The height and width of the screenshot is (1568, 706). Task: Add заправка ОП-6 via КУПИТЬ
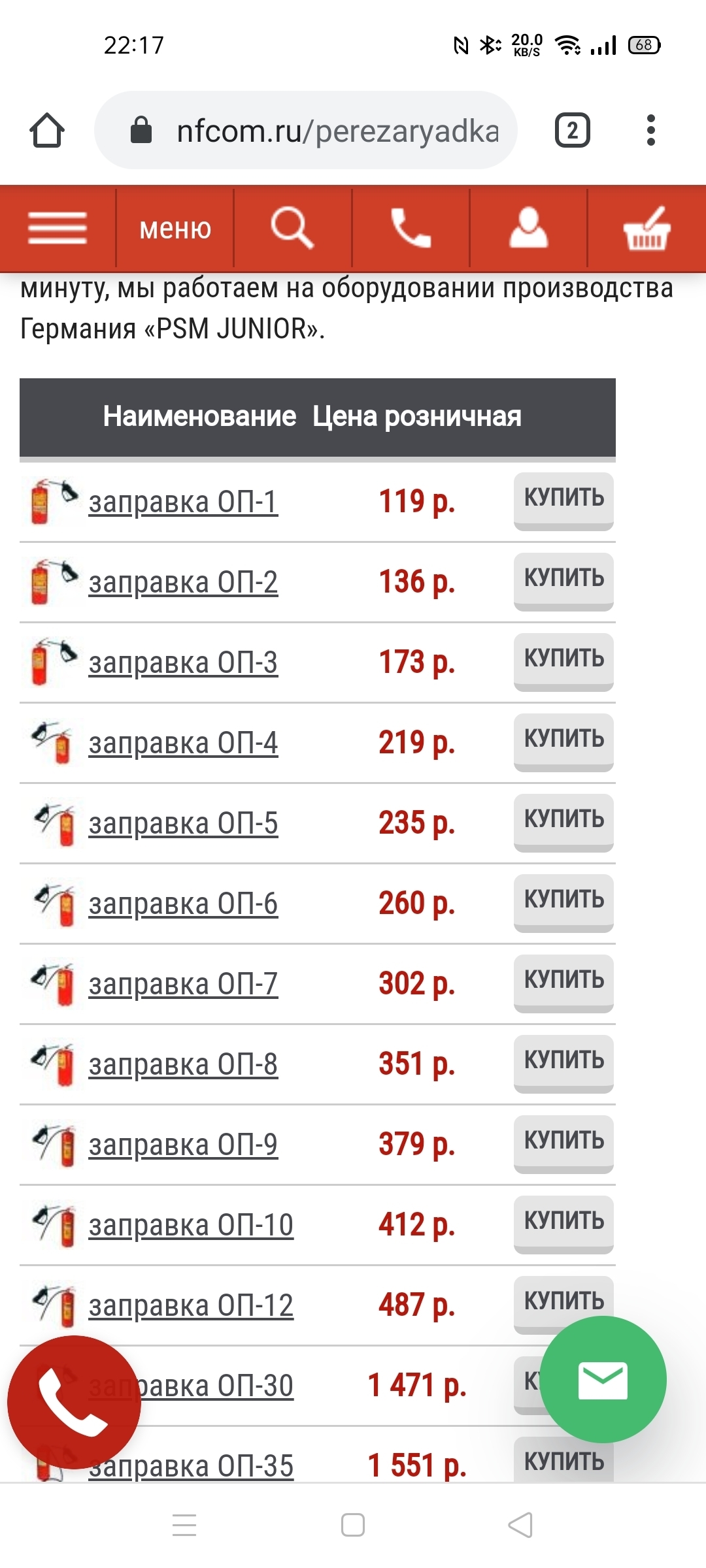pyautogui.click(x=563, y=900)
